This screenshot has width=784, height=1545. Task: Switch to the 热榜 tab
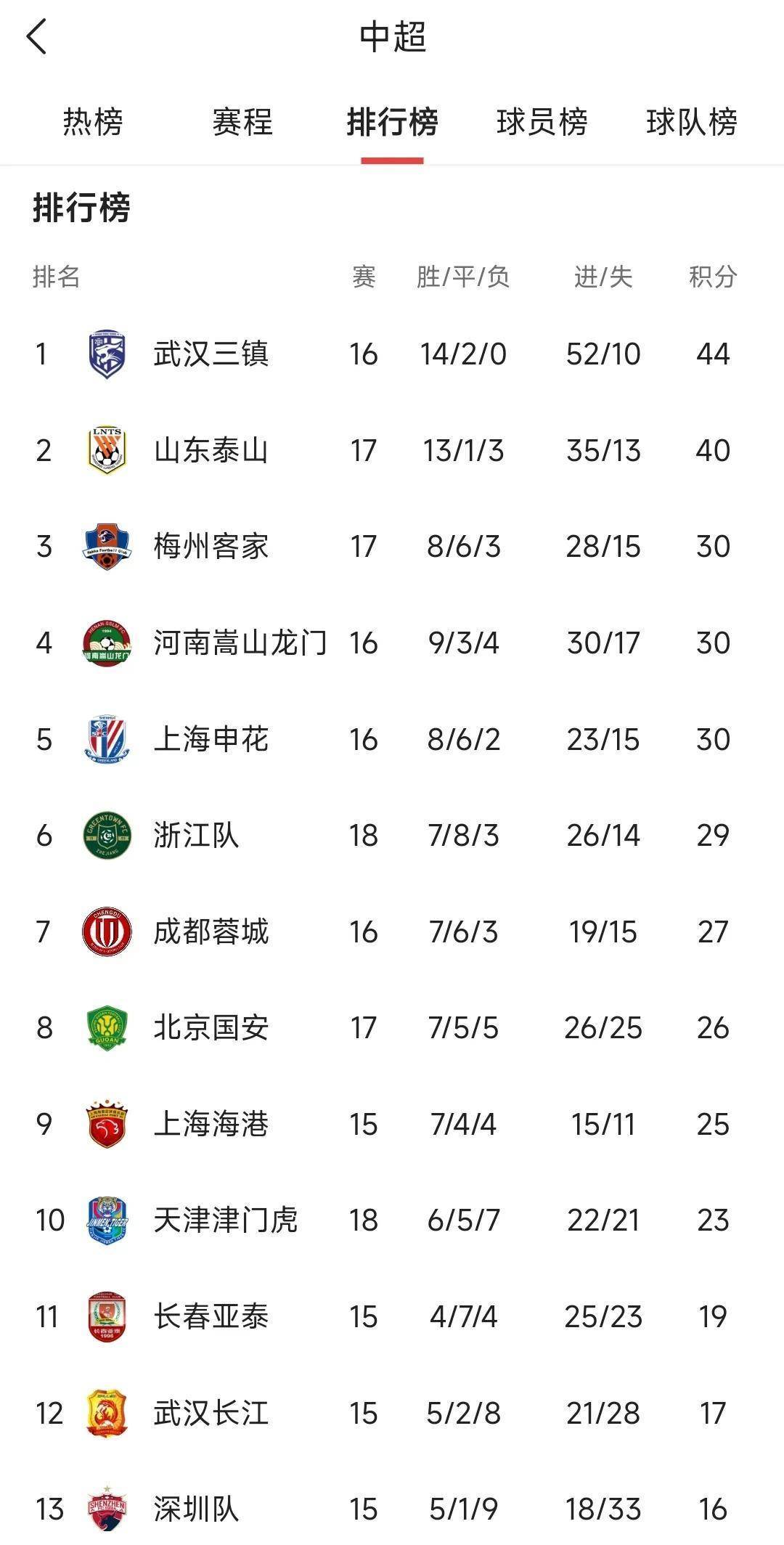tap(93, 122)
